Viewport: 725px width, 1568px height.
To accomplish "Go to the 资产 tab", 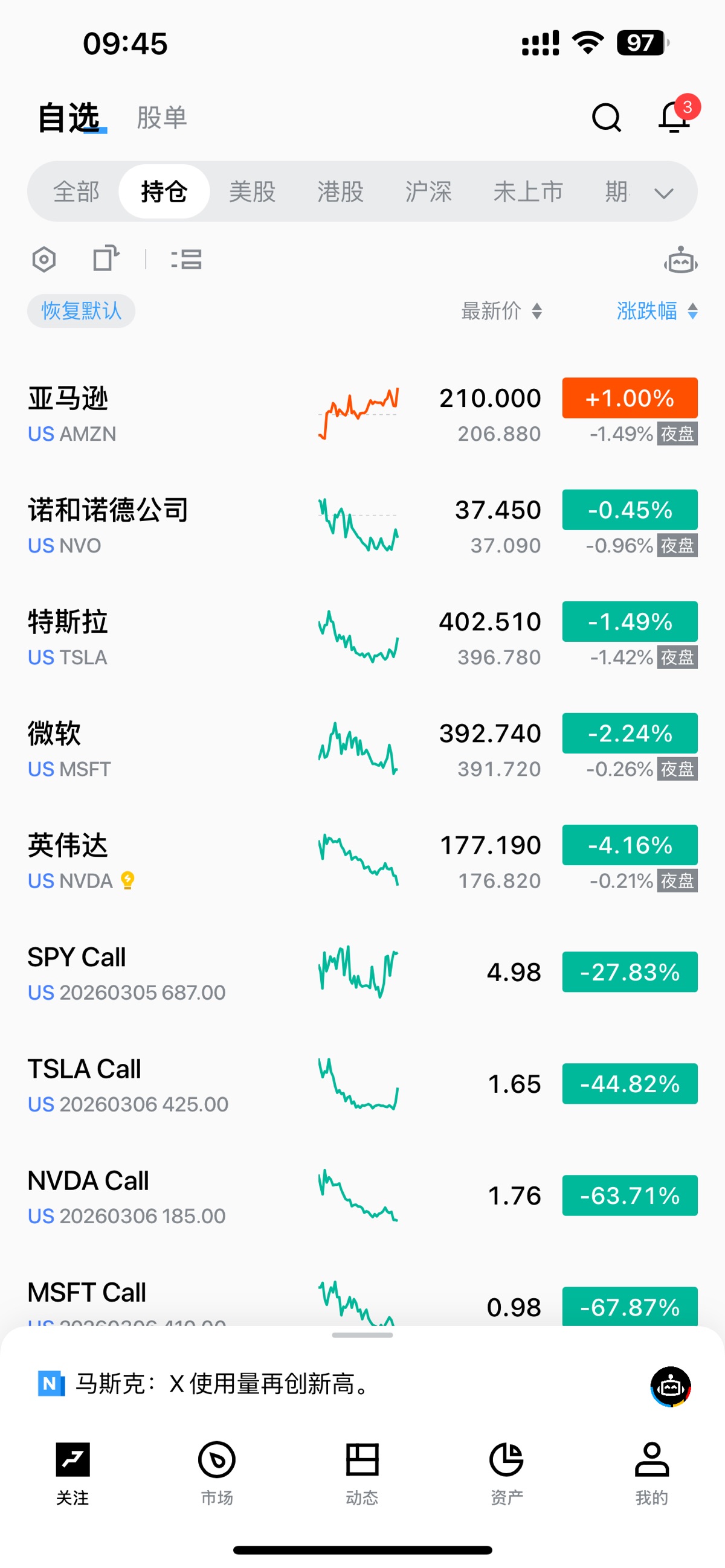I will point(507,1472).
